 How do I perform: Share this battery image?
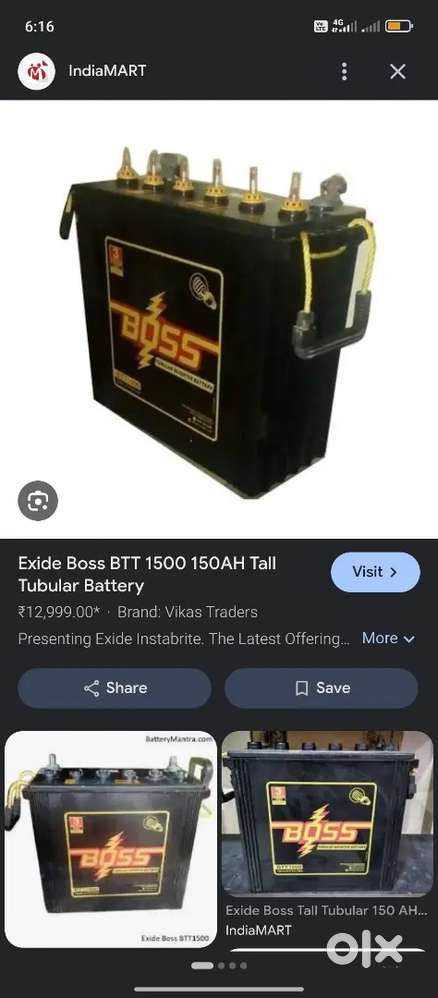(115, 688)
